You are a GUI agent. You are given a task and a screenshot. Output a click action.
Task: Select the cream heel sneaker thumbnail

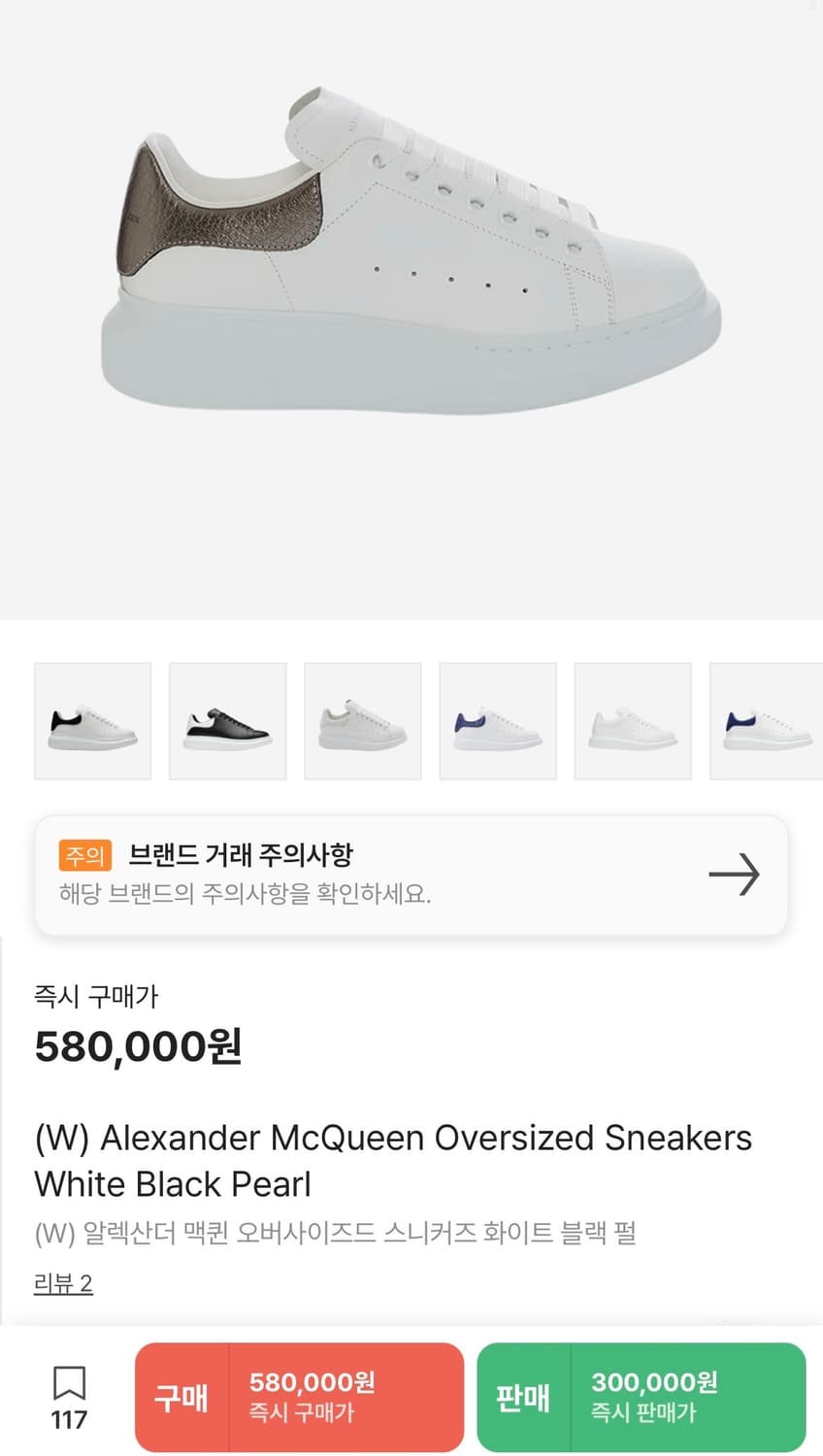point(362,721)
